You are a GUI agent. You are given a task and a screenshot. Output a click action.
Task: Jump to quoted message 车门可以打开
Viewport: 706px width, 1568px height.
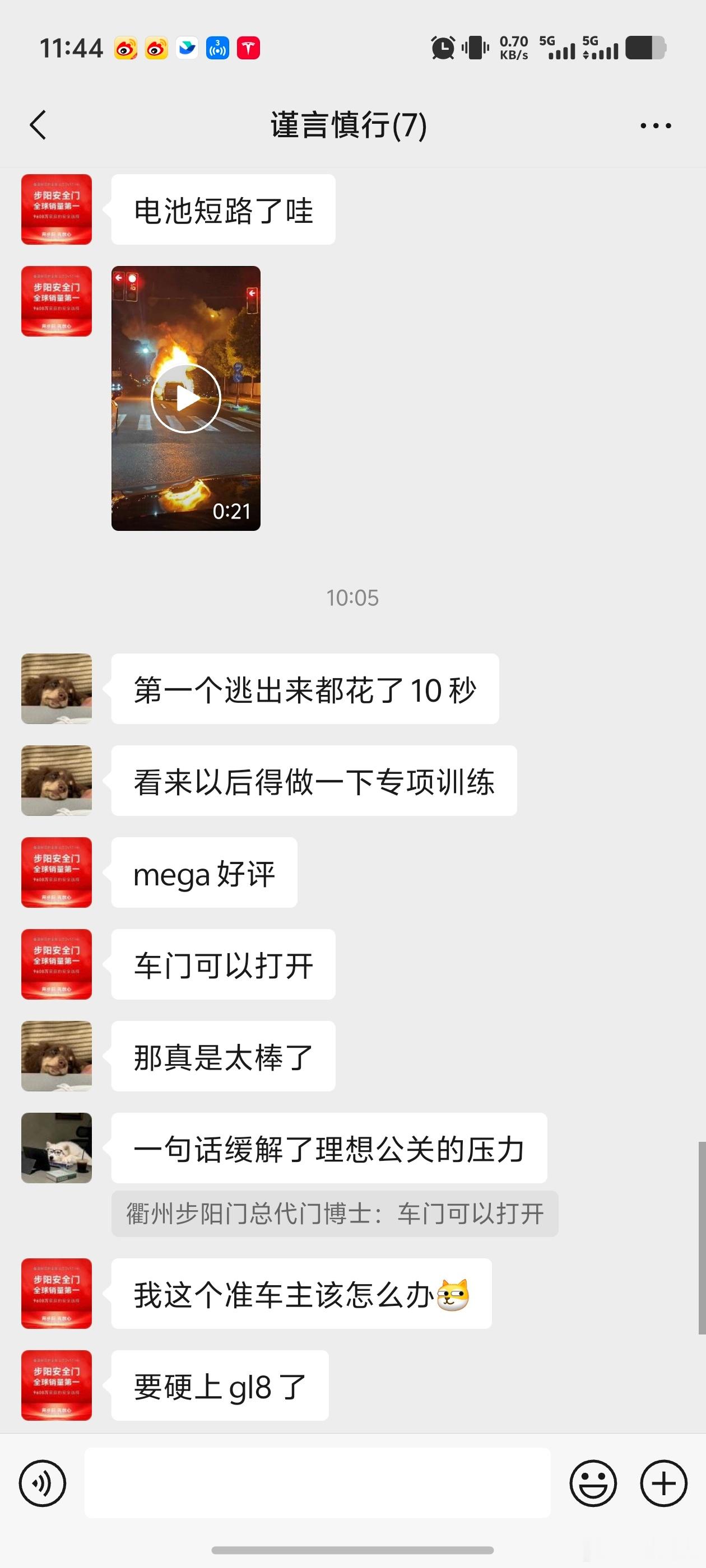(335, 1214)
